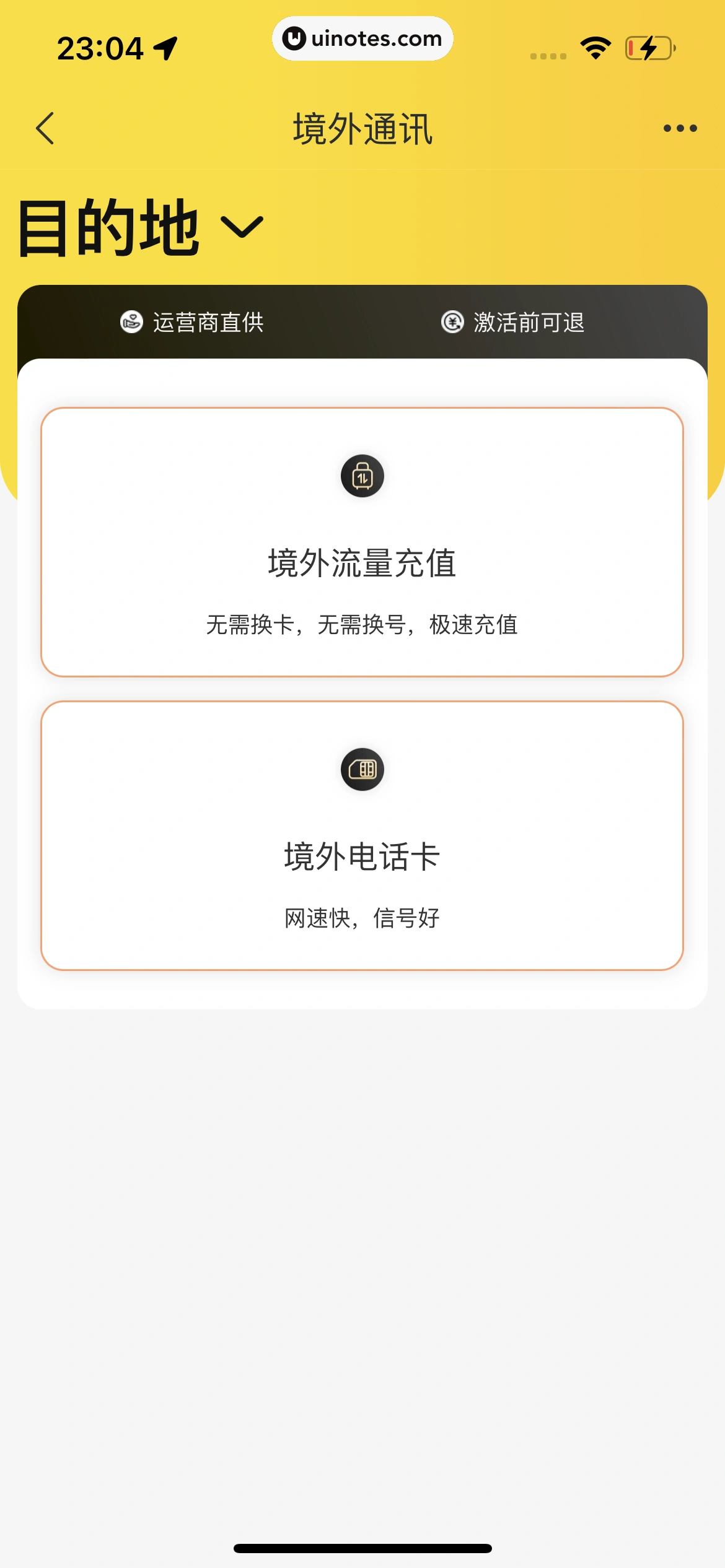This screenshot has height=1568, width=725.
Task: Go back from 境外通讯 page
Action: [45, 128]
